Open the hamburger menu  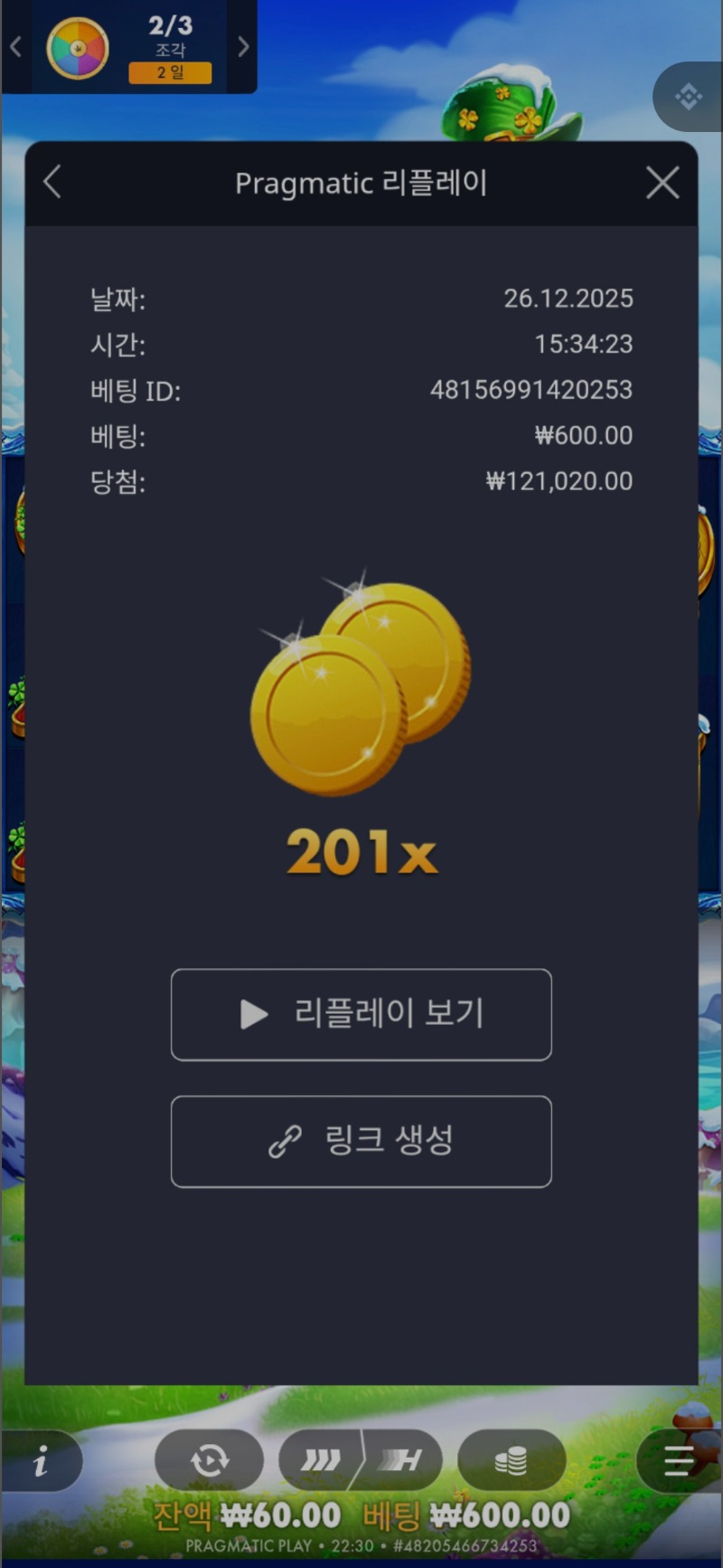tap(678, 1460)
